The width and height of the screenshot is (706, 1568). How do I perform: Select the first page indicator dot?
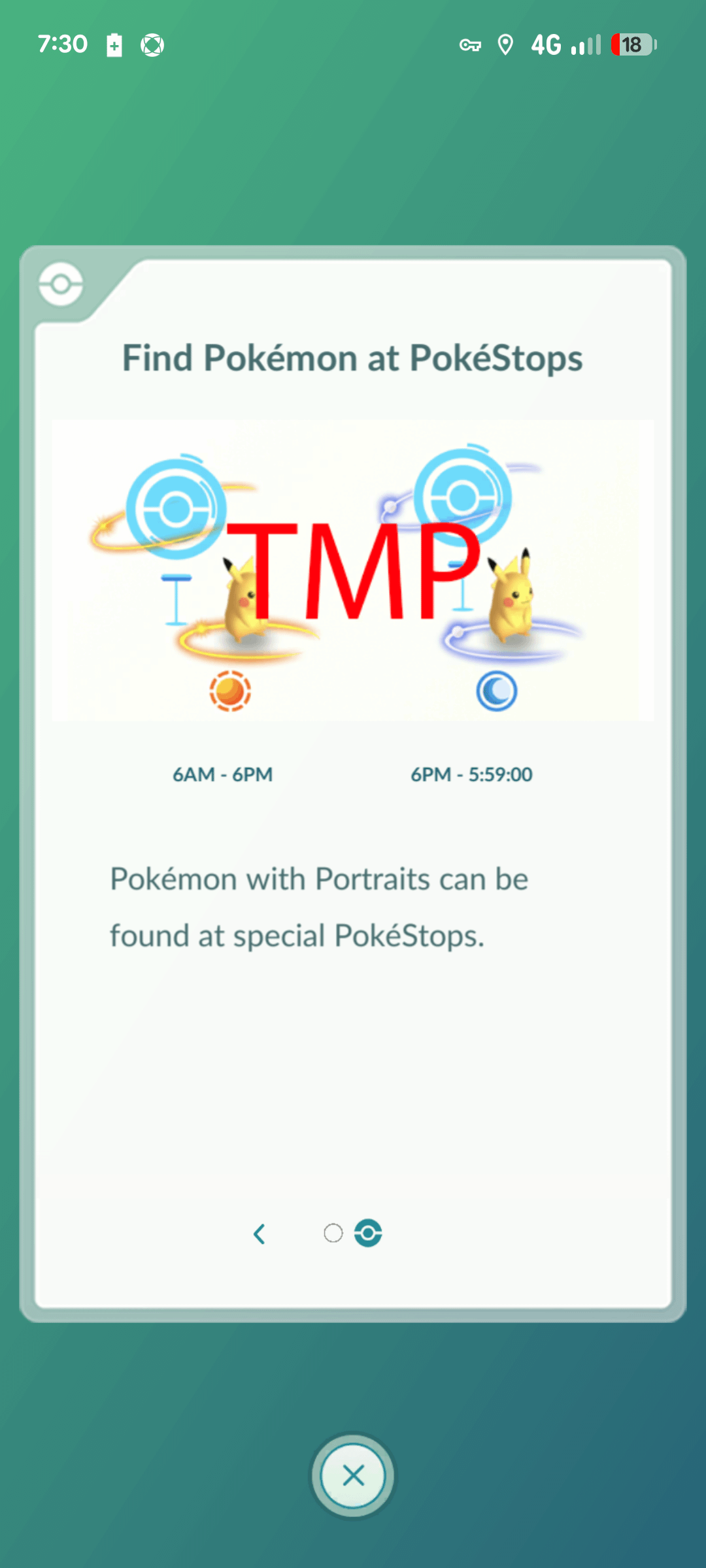coord(333,1233)
